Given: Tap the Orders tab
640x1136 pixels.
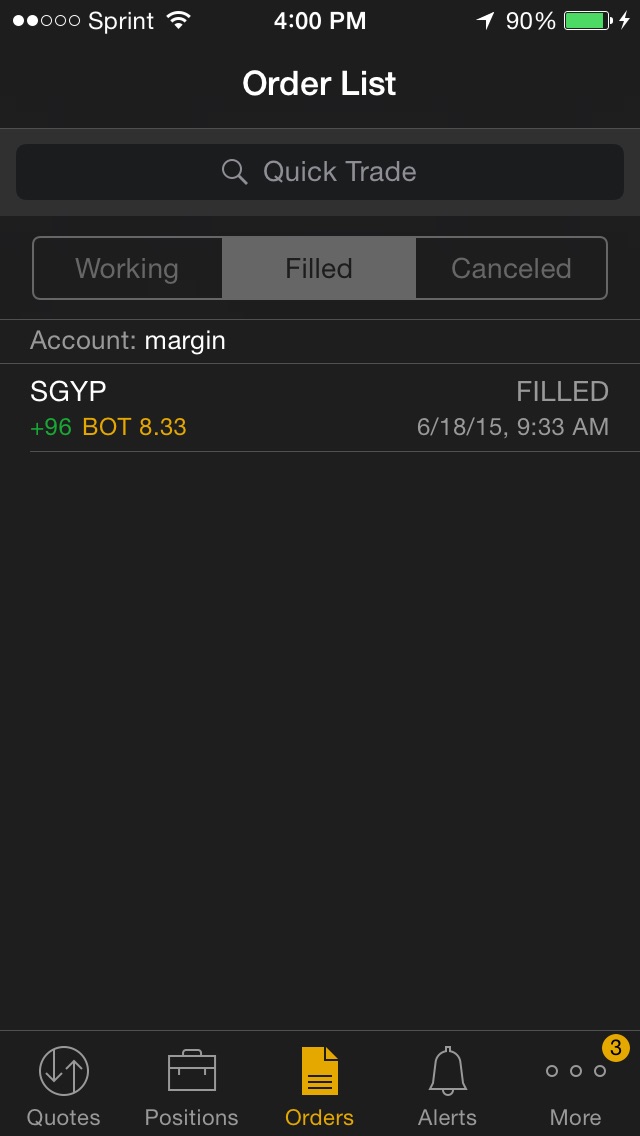Looking at the screenshot, I should (320, 1086).
